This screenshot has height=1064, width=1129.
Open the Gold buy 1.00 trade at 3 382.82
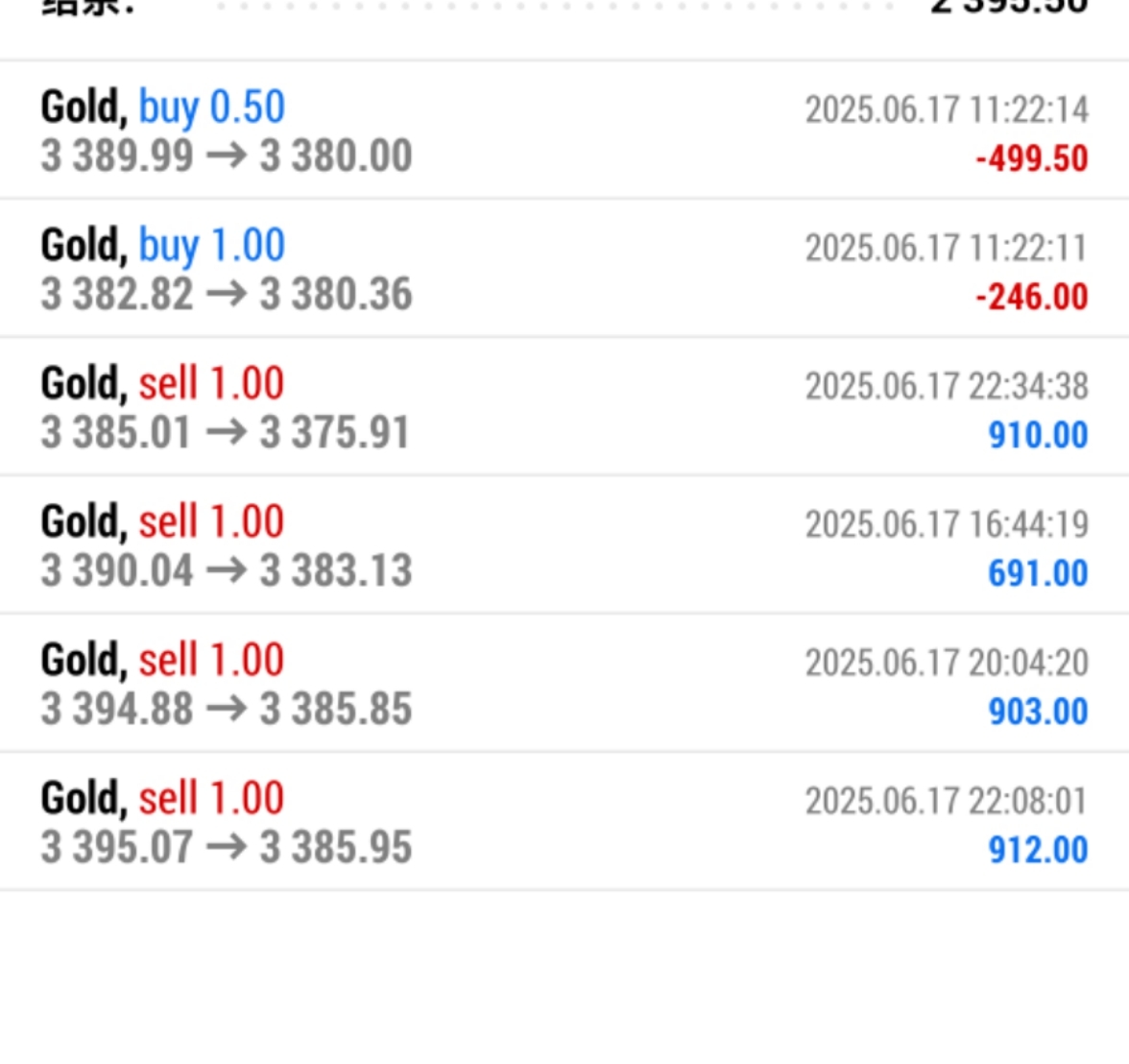[x=564, y=270]
